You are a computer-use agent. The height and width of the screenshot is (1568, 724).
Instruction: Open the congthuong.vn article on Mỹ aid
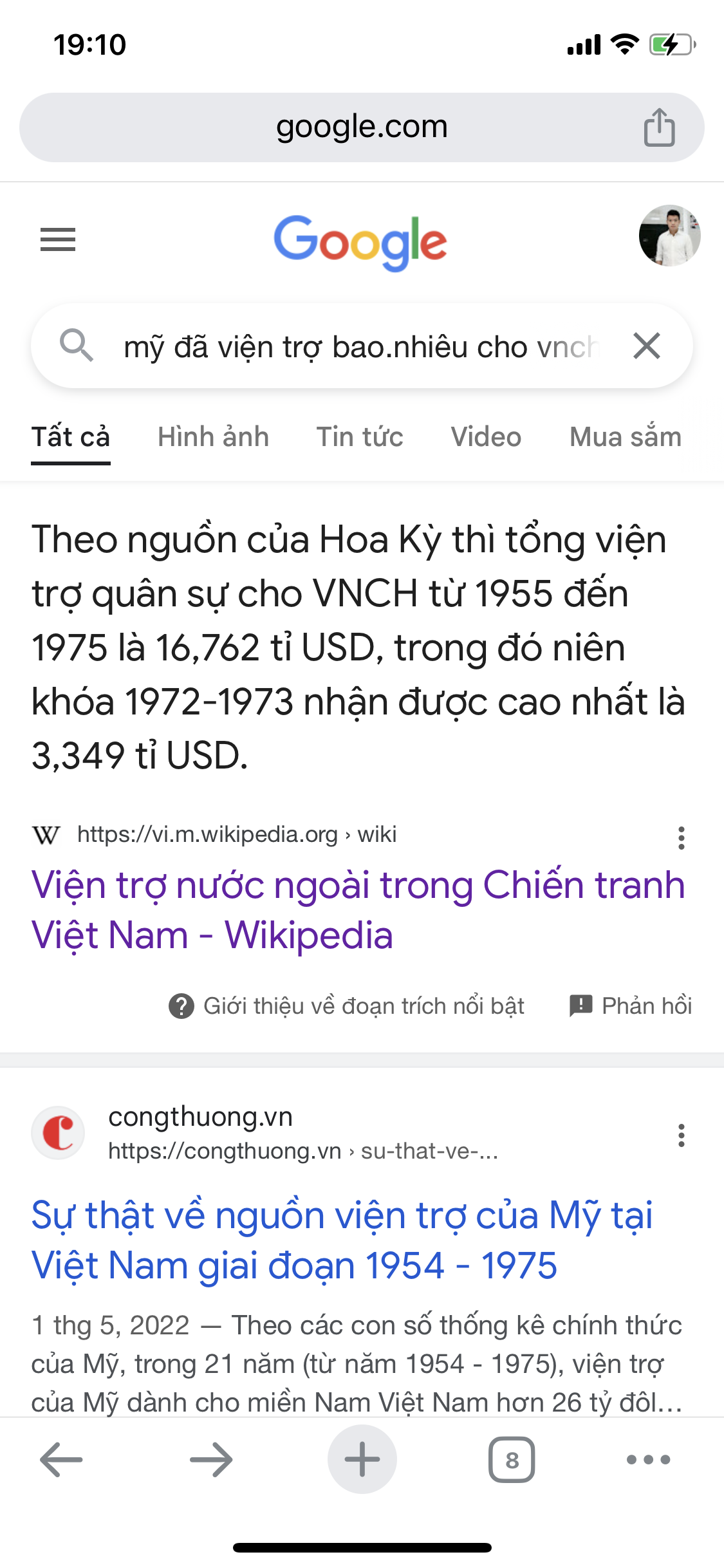click(x=342, y=1240)
